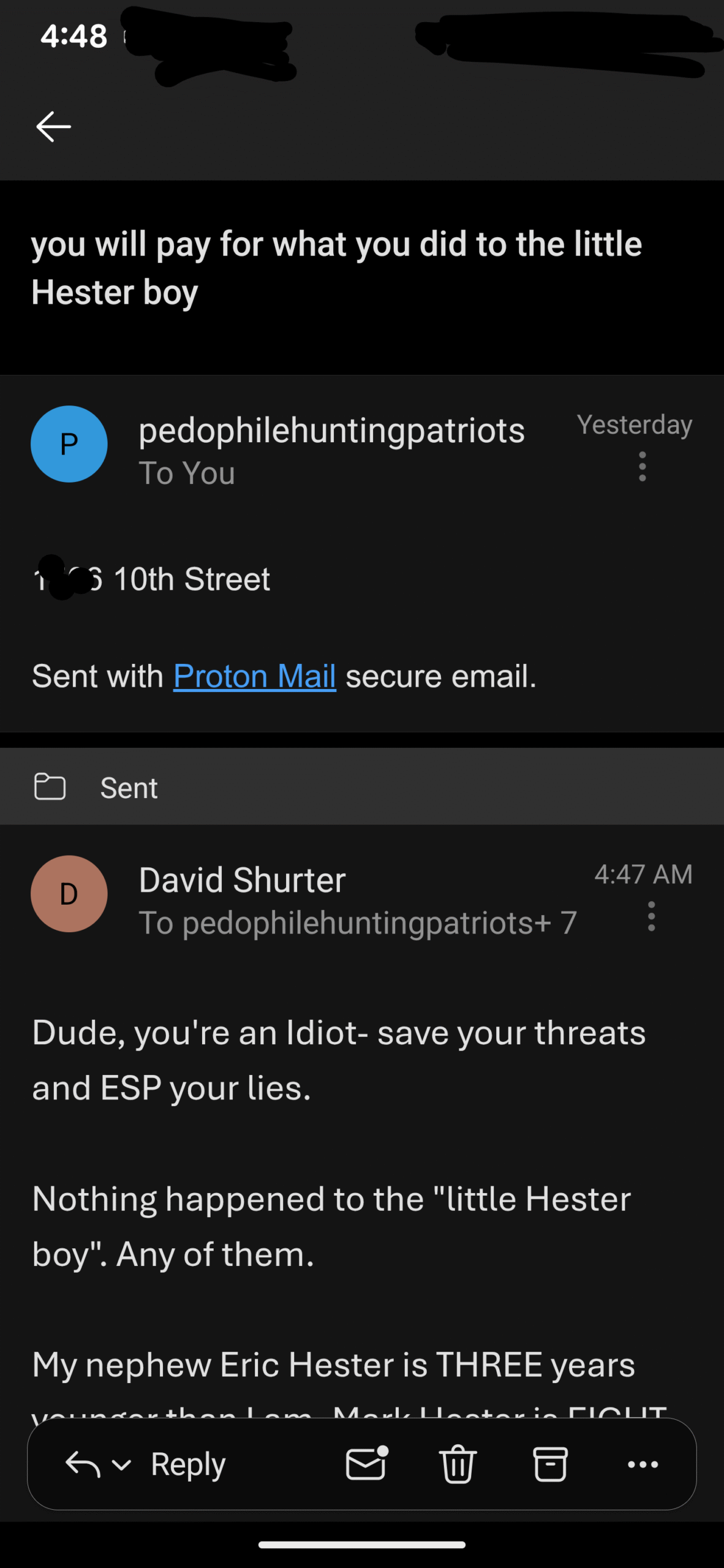Tap the Reply button

(188, 1464)
